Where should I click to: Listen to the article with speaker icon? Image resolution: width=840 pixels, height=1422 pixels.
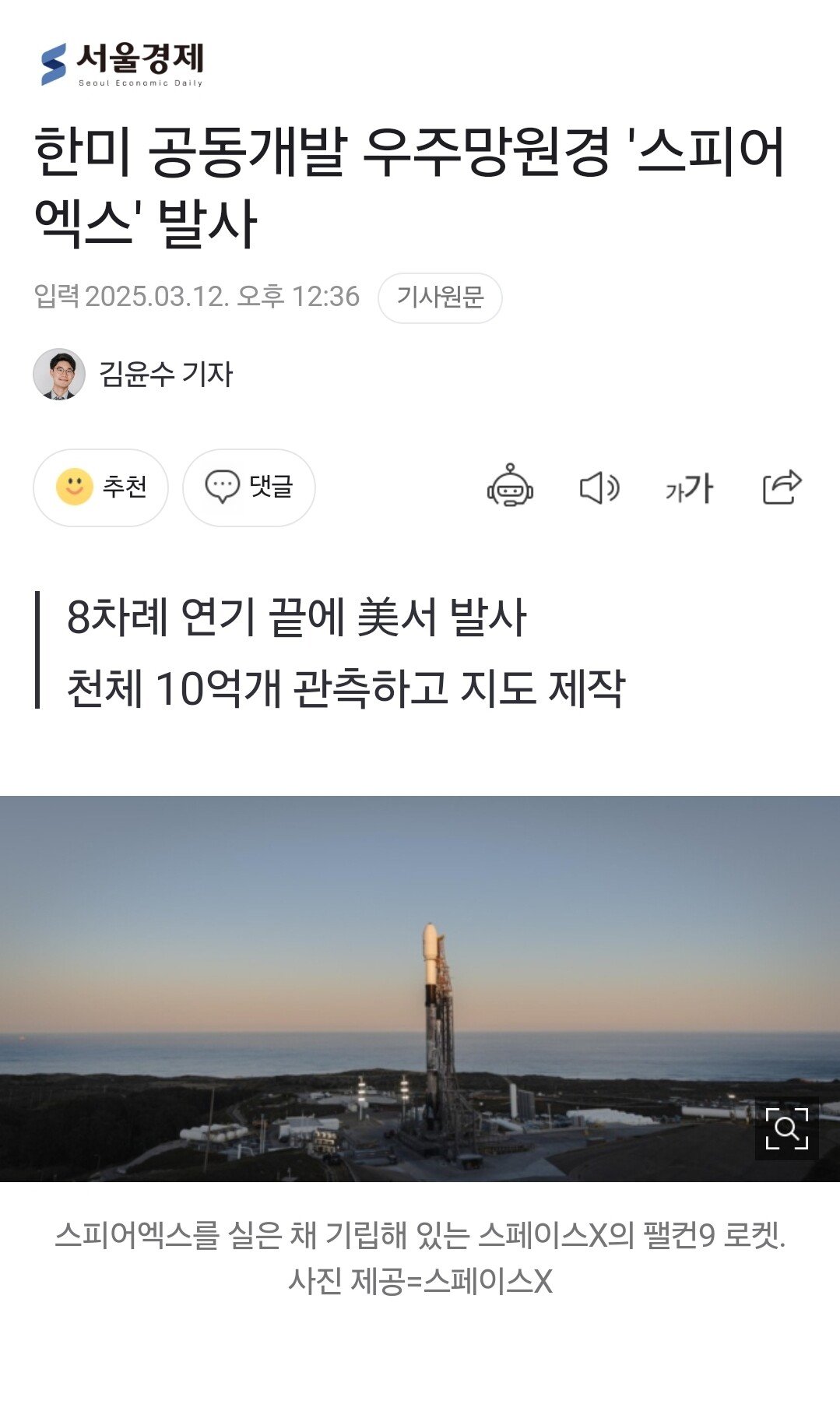coord(599,488)
